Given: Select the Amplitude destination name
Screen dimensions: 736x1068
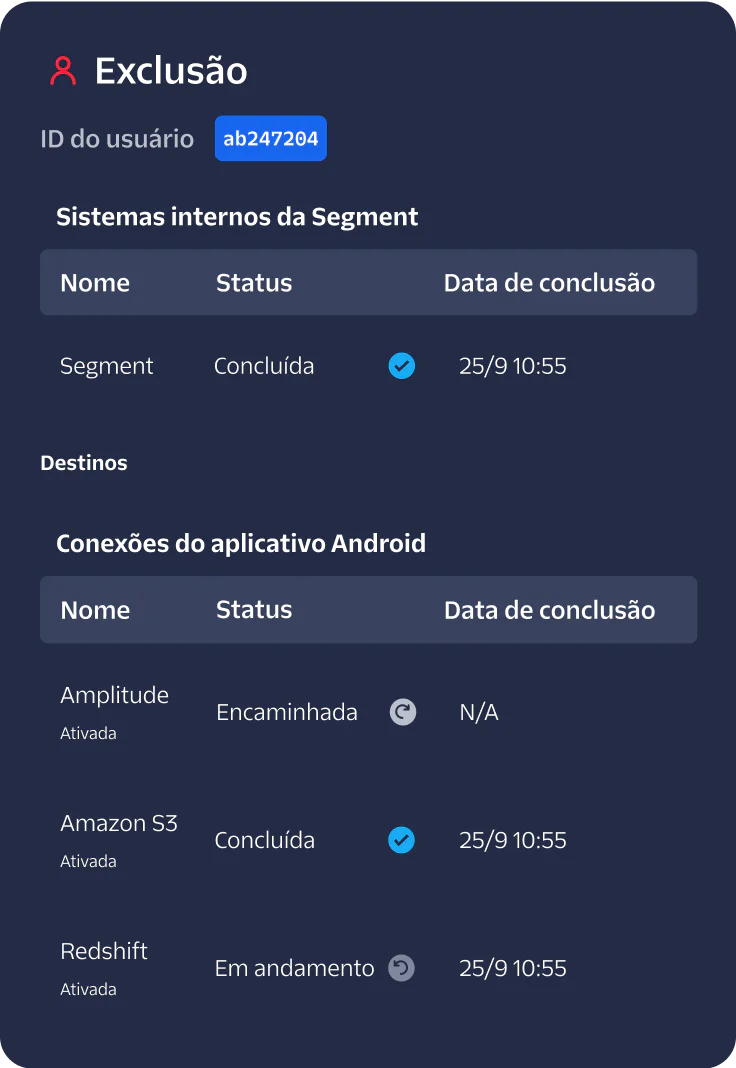Looking at the screenshot, I should 114,695.
